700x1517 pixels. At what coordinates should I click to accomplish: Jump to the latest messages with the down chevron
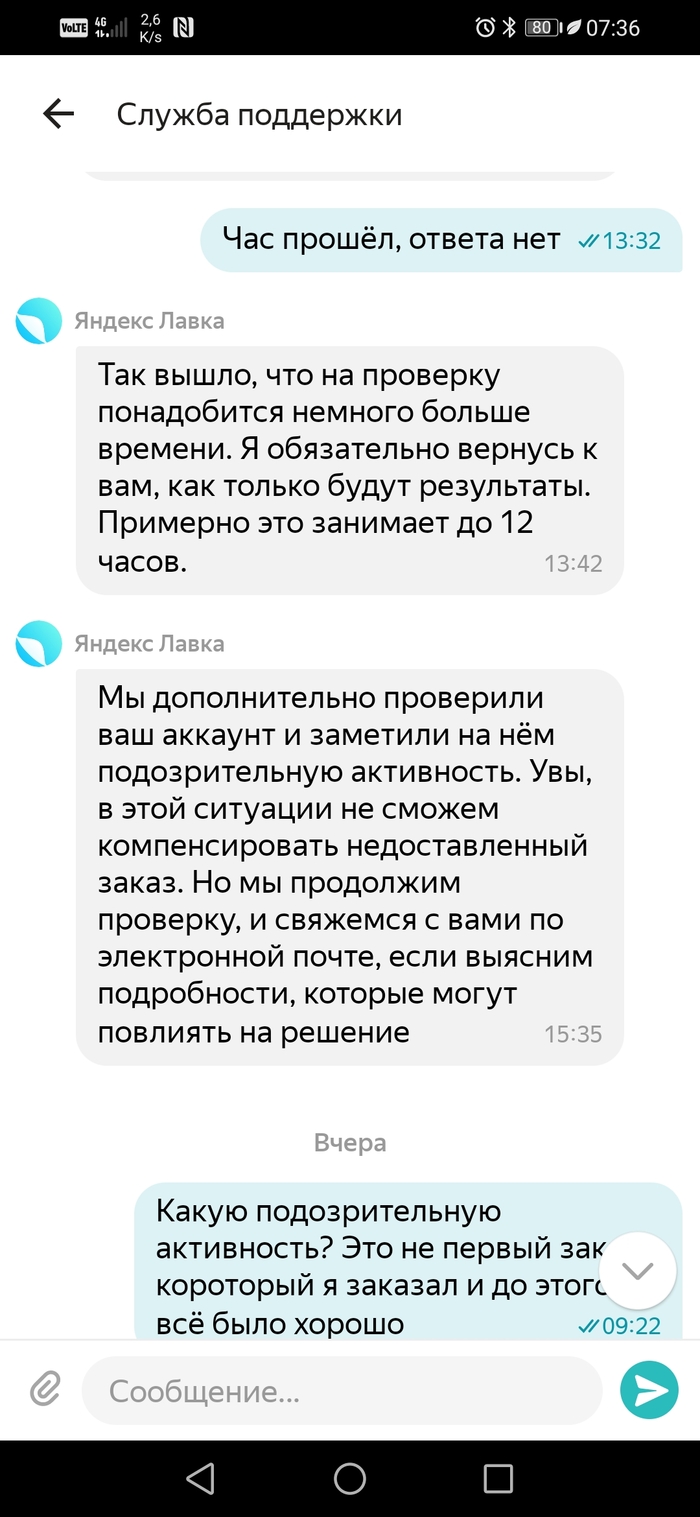(637, 1271)
